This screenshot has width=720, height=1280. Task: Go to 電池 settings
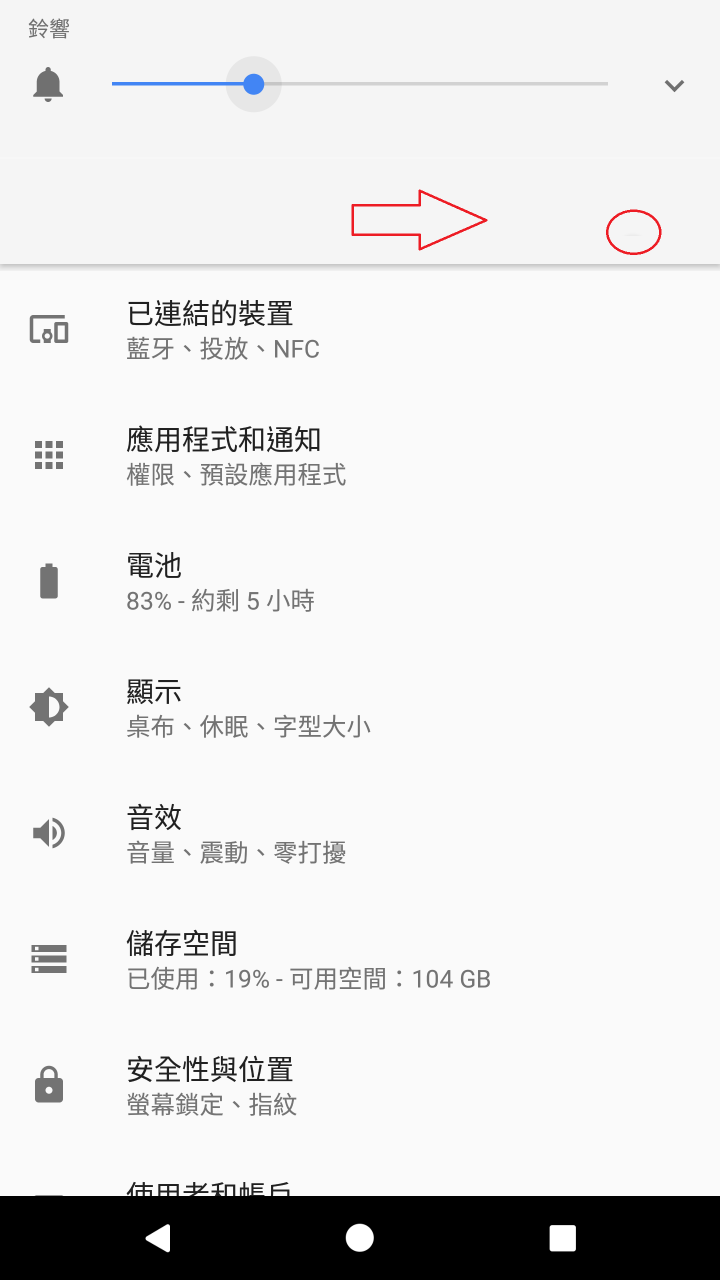pyautogui.click(x=360, y=582)
